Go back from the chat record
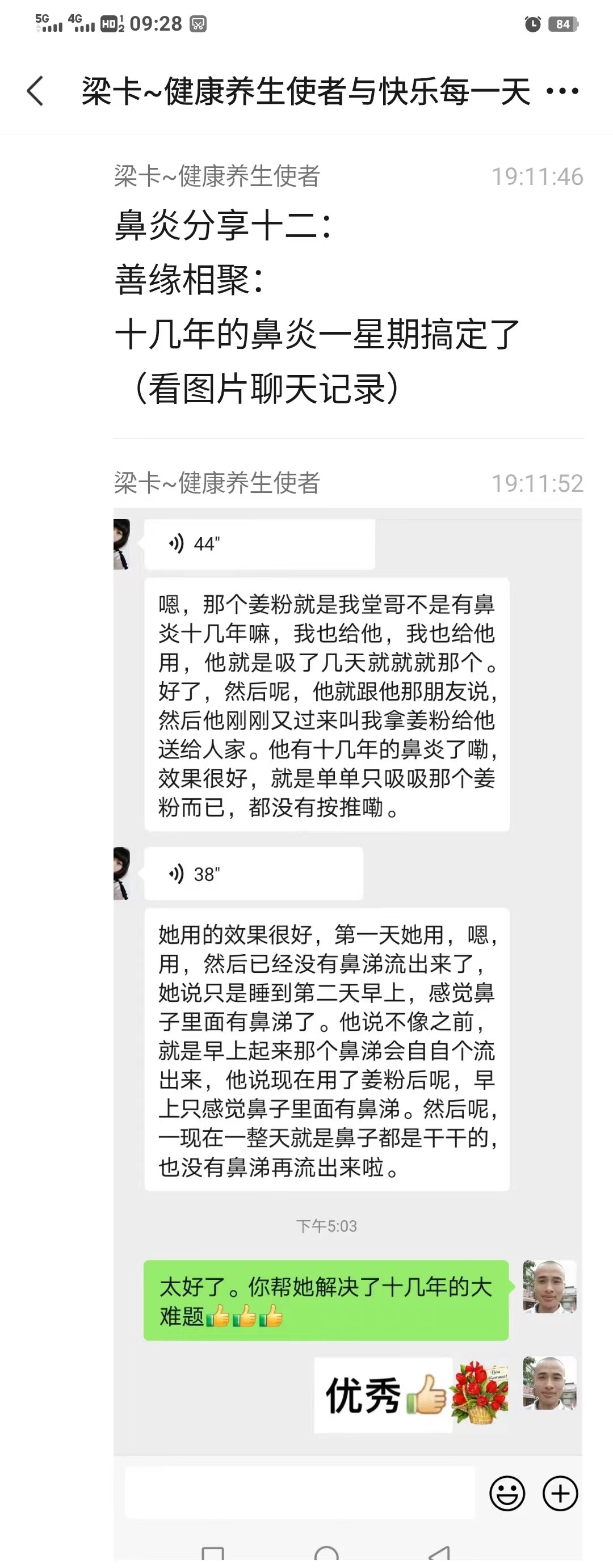Viewport: 613px width, 1568px height. coord(35,91)
